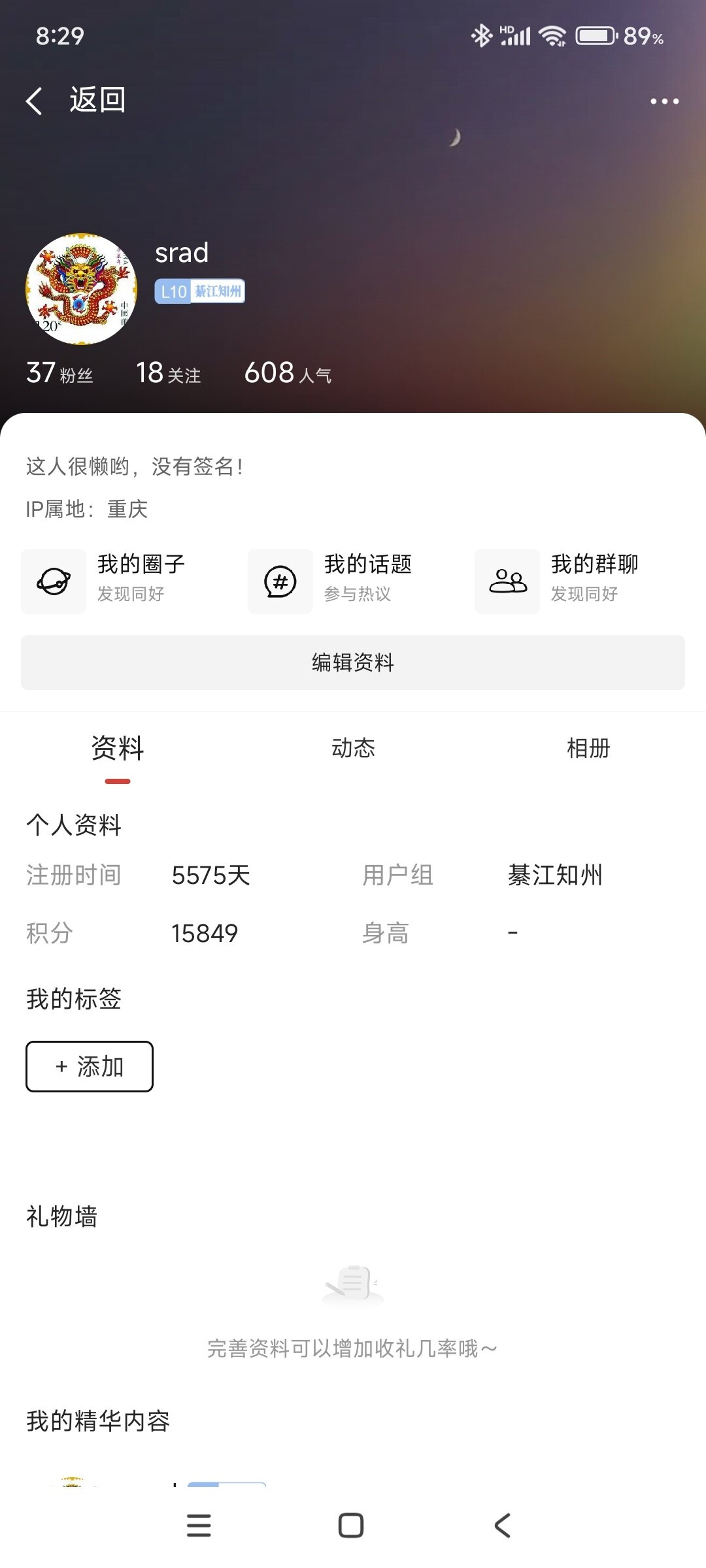Tap the 编辑资料 button
This screenshot has width=706, height=1568.
click(x=353, y=662)
